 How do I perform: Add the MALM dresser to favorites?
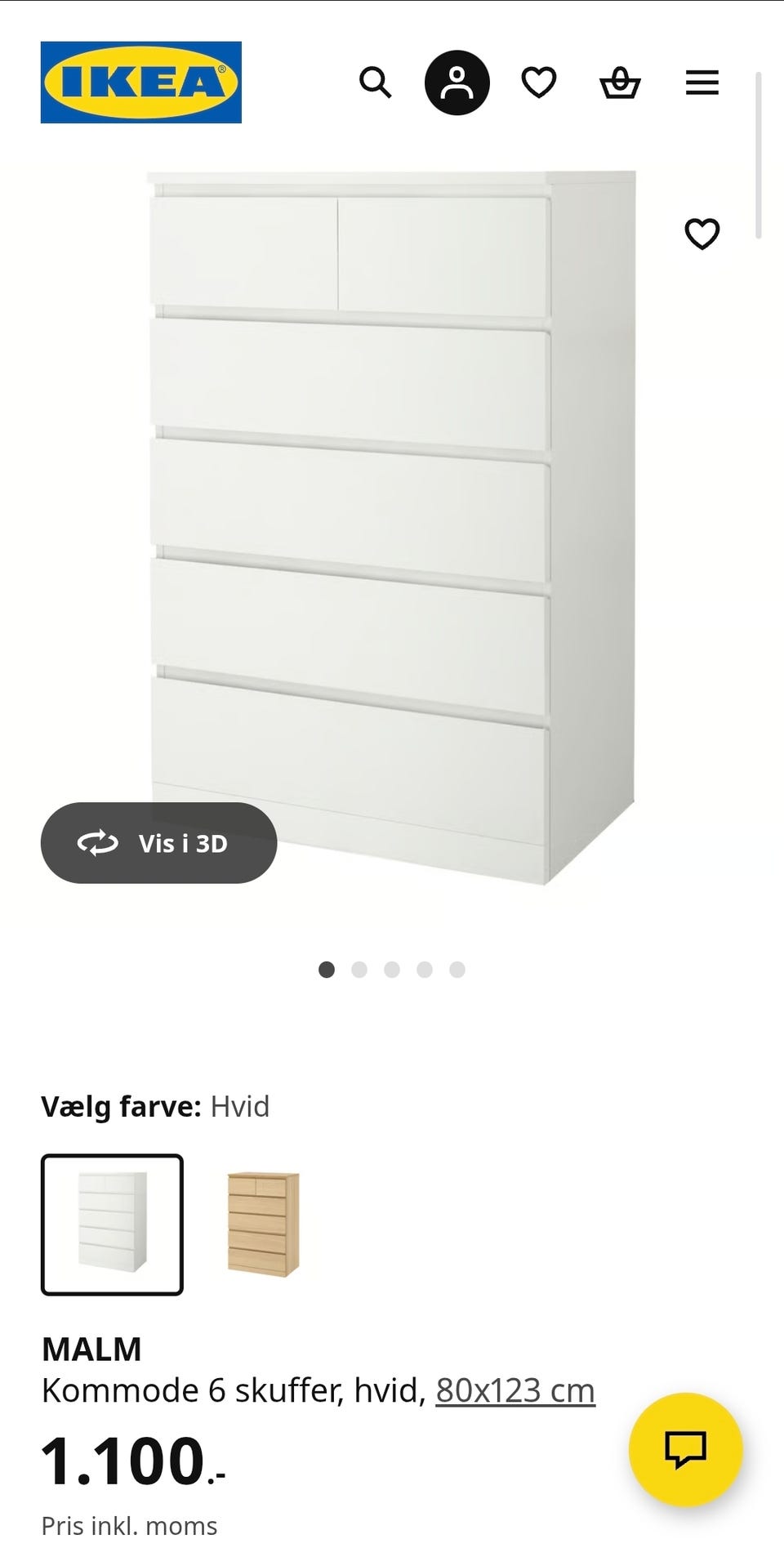click(x=702, y=234)
